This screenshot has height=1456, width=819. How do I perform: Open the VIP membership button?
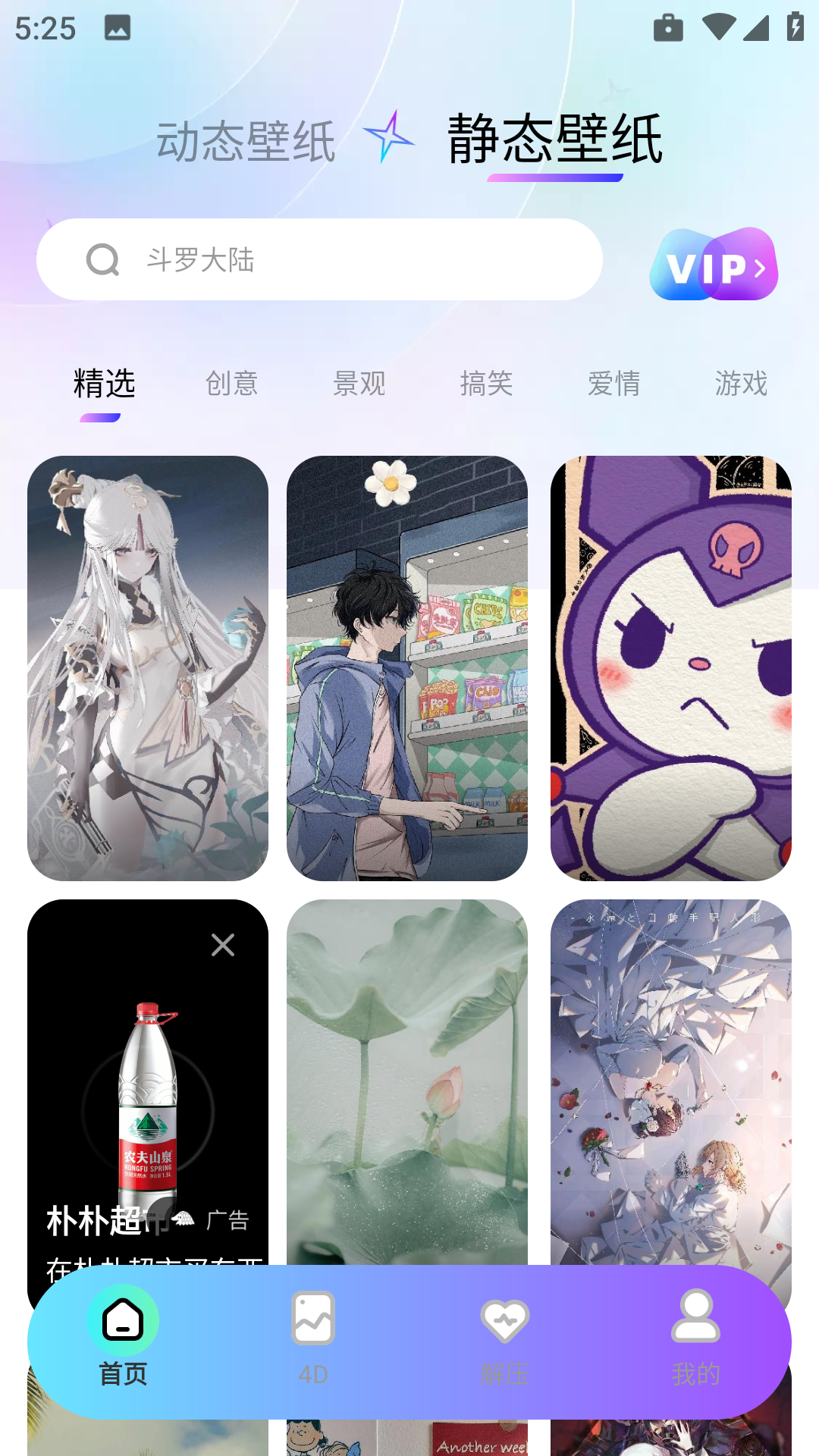[x=714, y=264]
